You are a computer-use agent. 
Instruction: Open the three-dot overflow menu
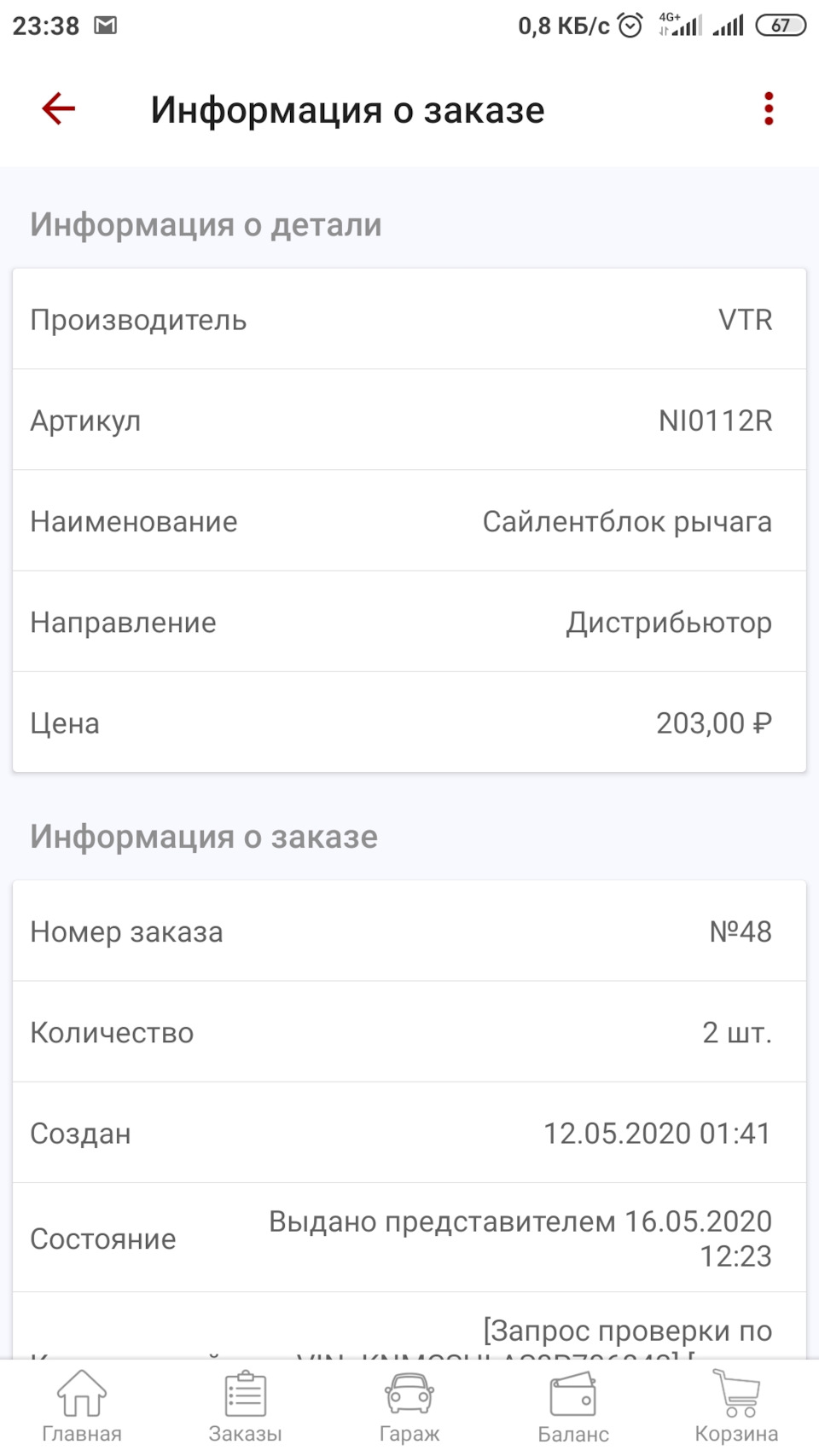(x=769, y=109)
